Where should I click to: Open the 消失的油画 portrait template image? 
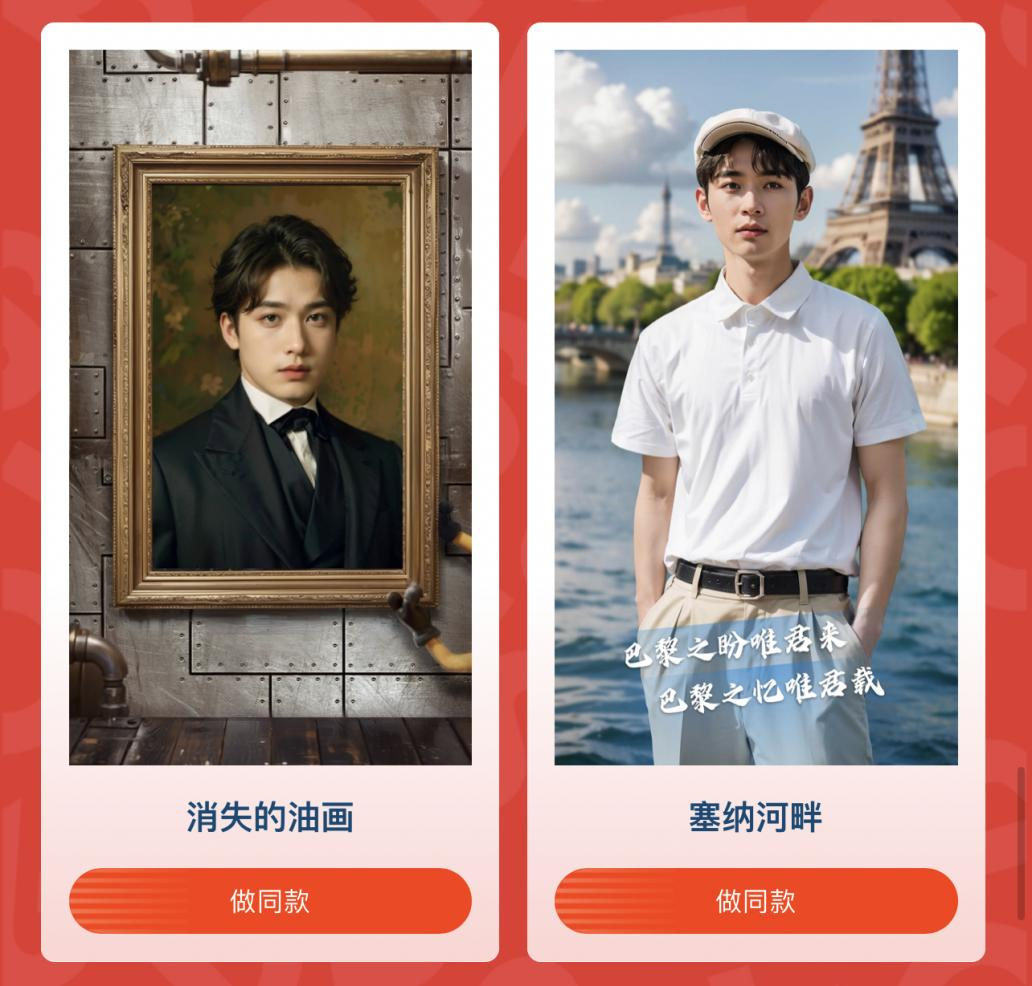tap(270, 407)
